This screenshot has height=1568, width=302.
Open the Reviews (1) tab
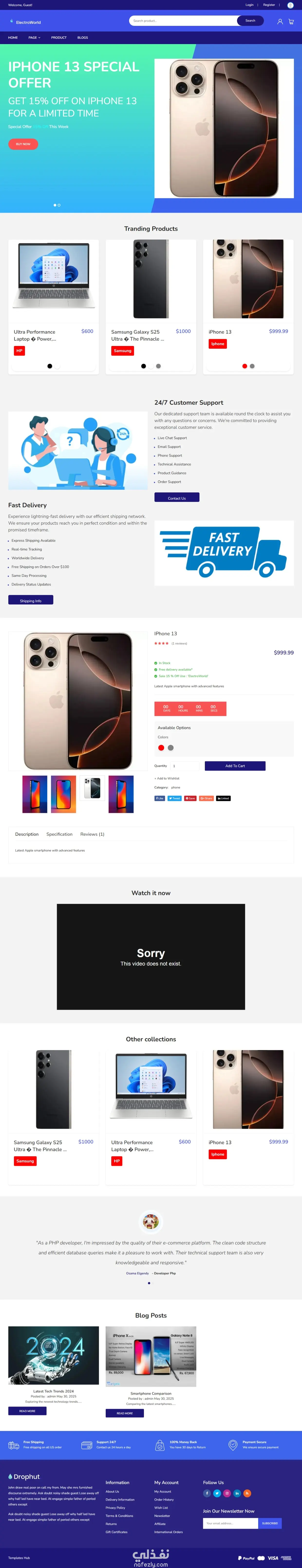click(x=93, y=834)
